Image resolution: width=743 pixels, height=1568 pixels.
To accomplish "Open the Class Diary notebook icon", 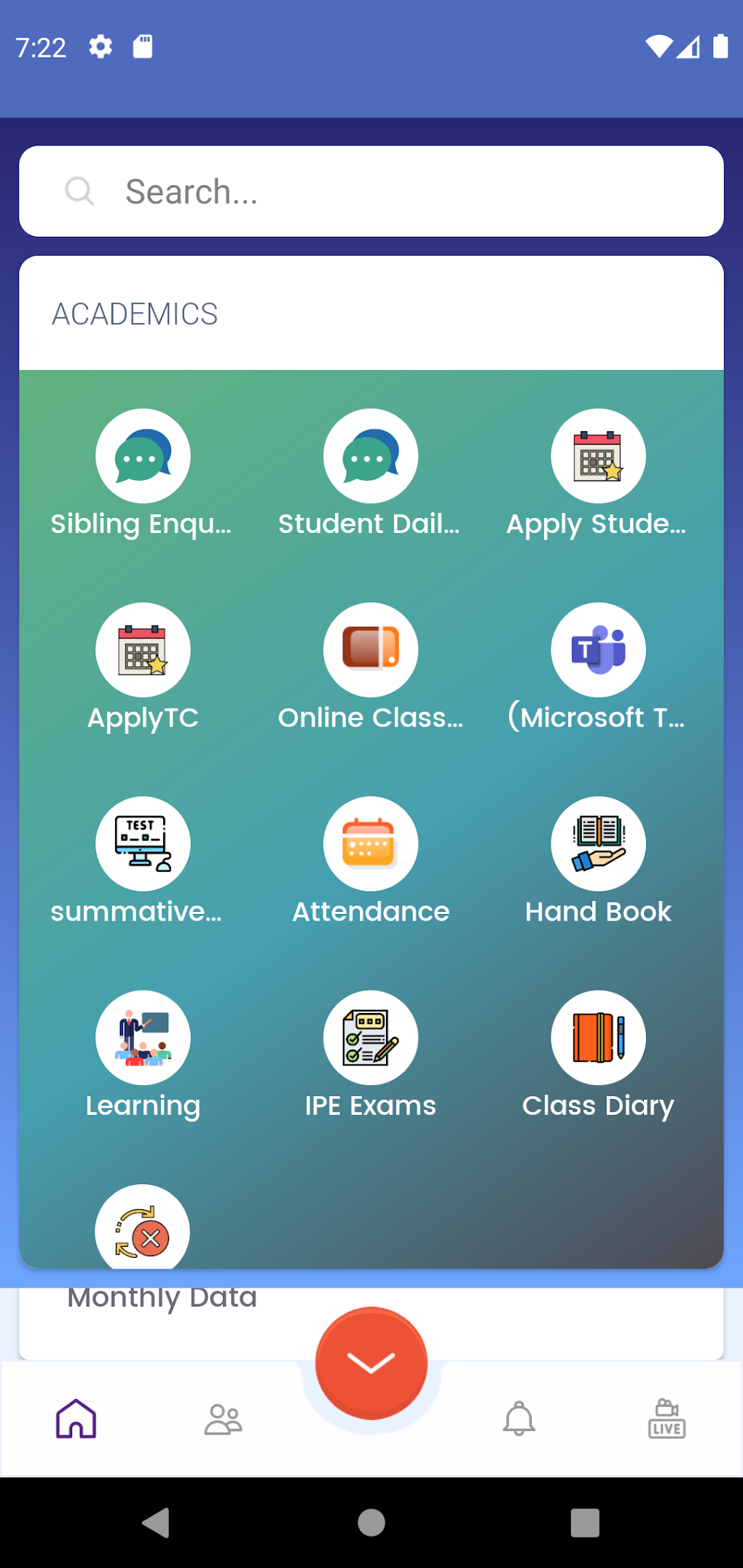I will click(x=598, y=1038).
